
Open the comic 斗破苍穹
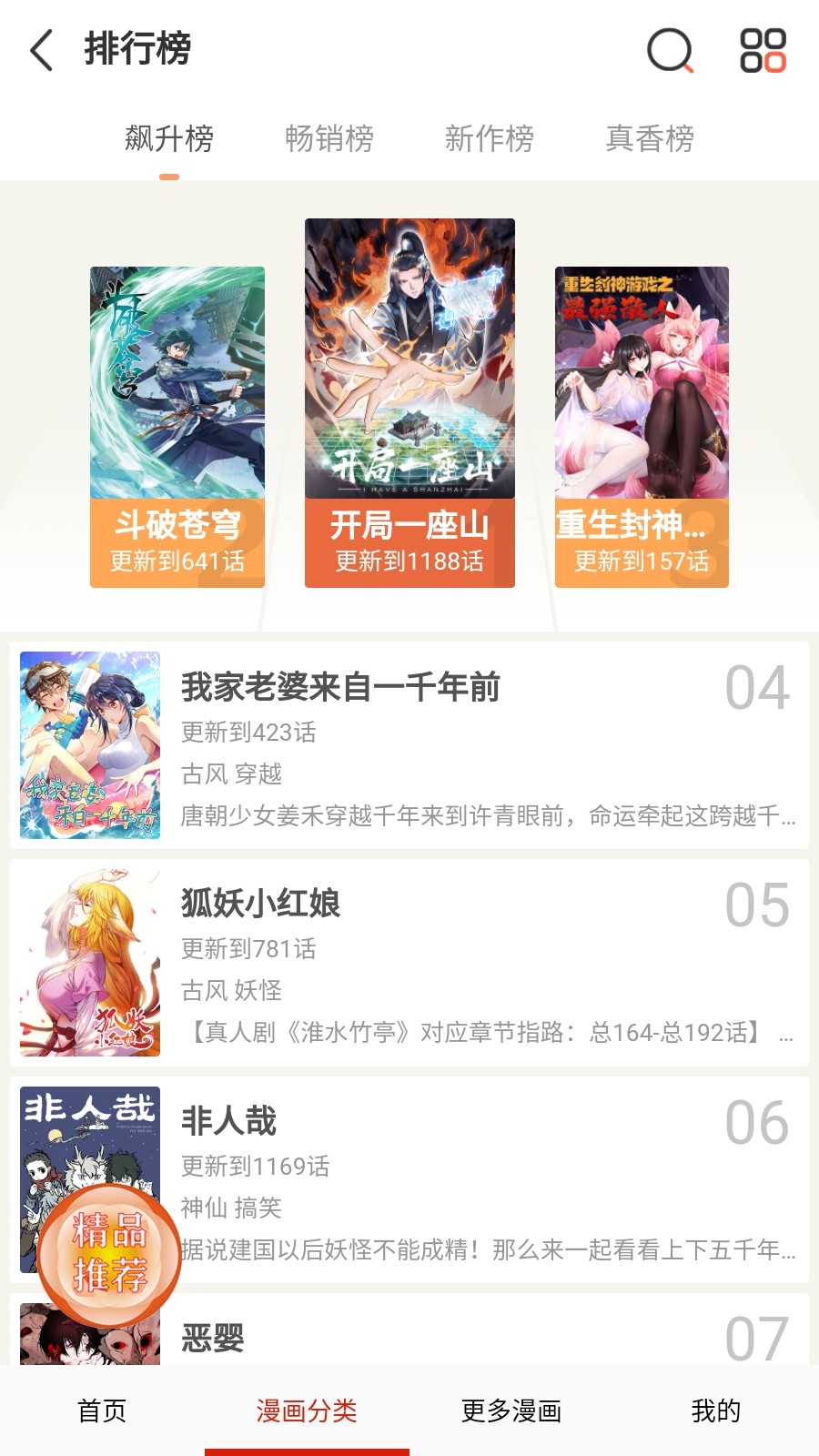[177, 409]
